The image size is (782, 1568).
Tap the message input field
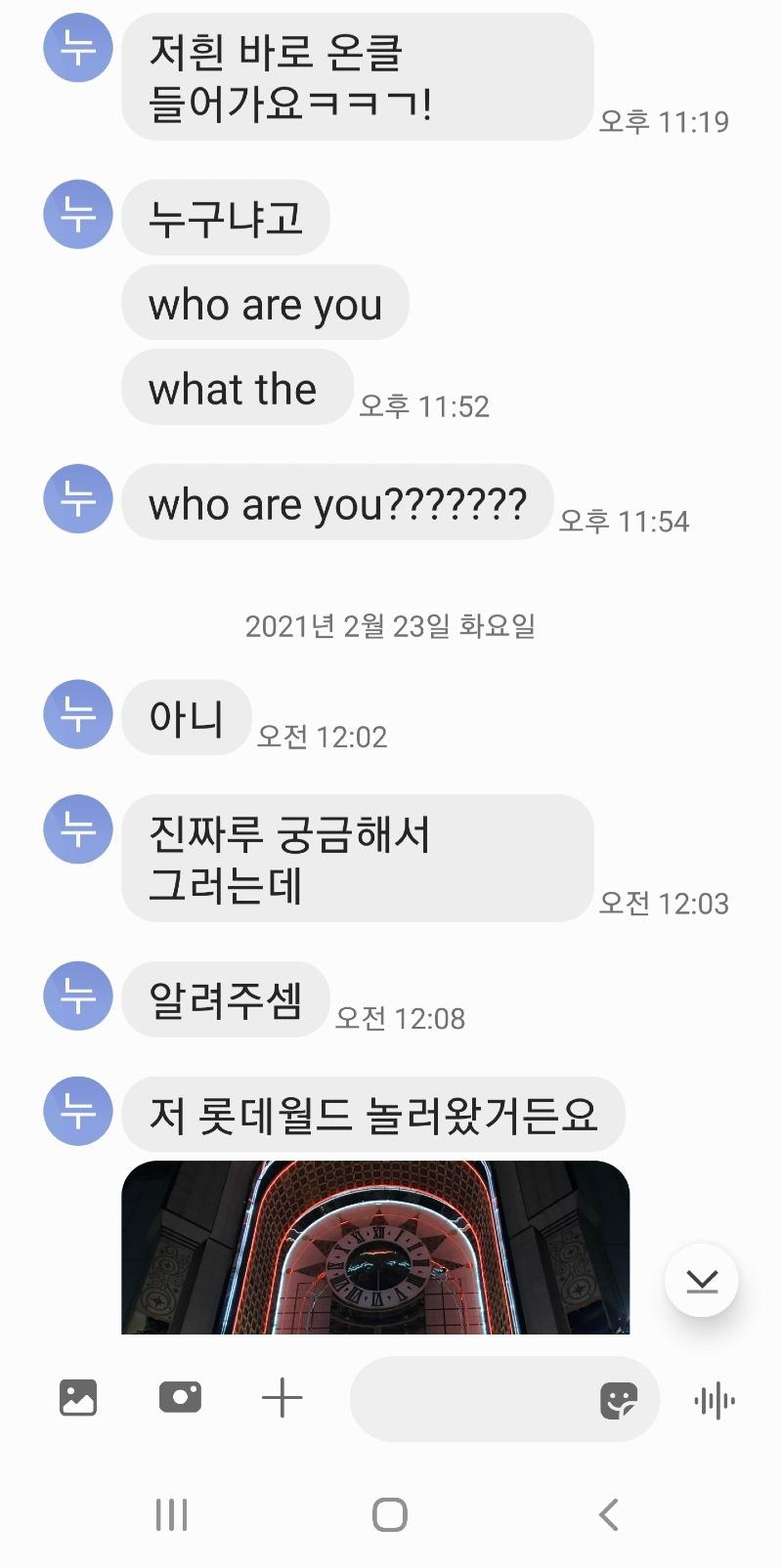point(469,1399)
